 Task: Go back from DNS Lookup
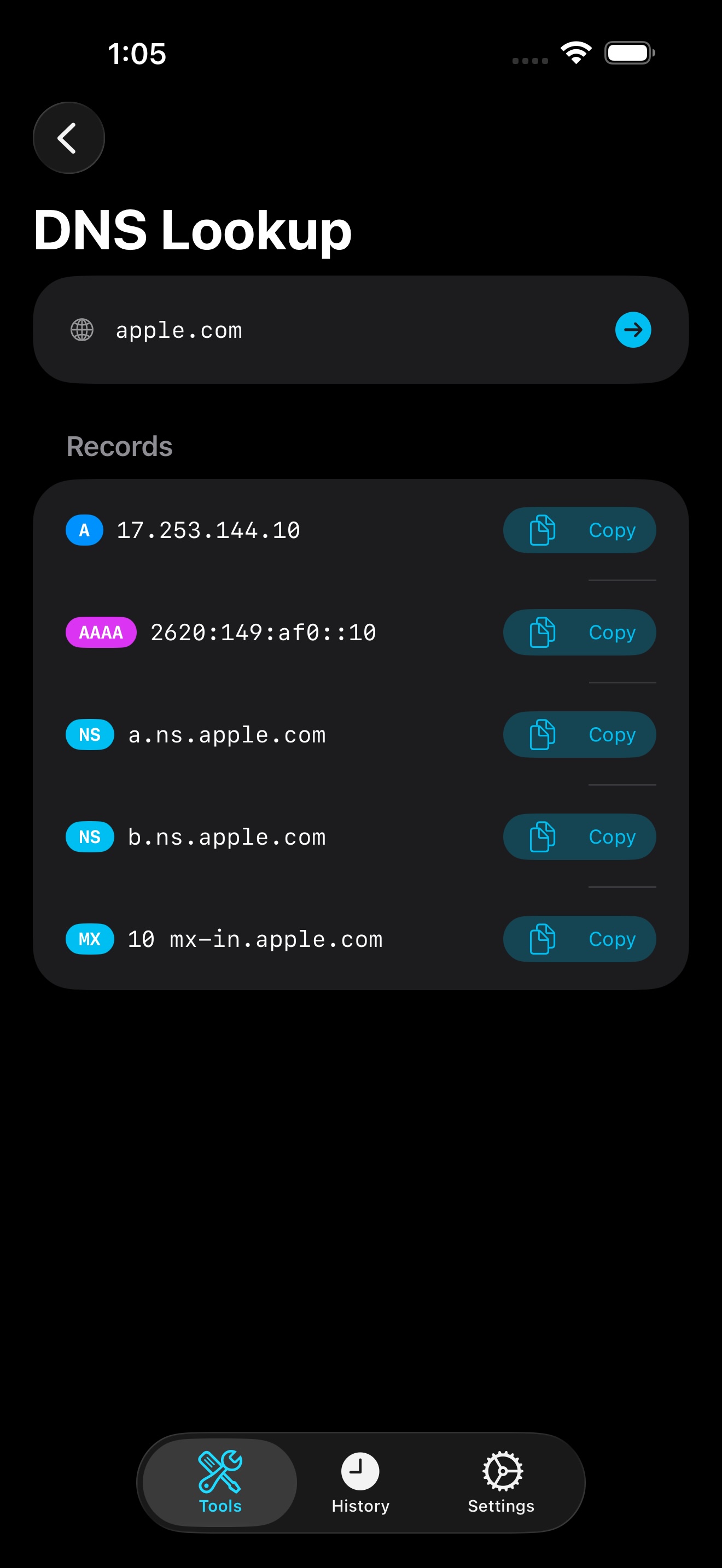point(69,138)
